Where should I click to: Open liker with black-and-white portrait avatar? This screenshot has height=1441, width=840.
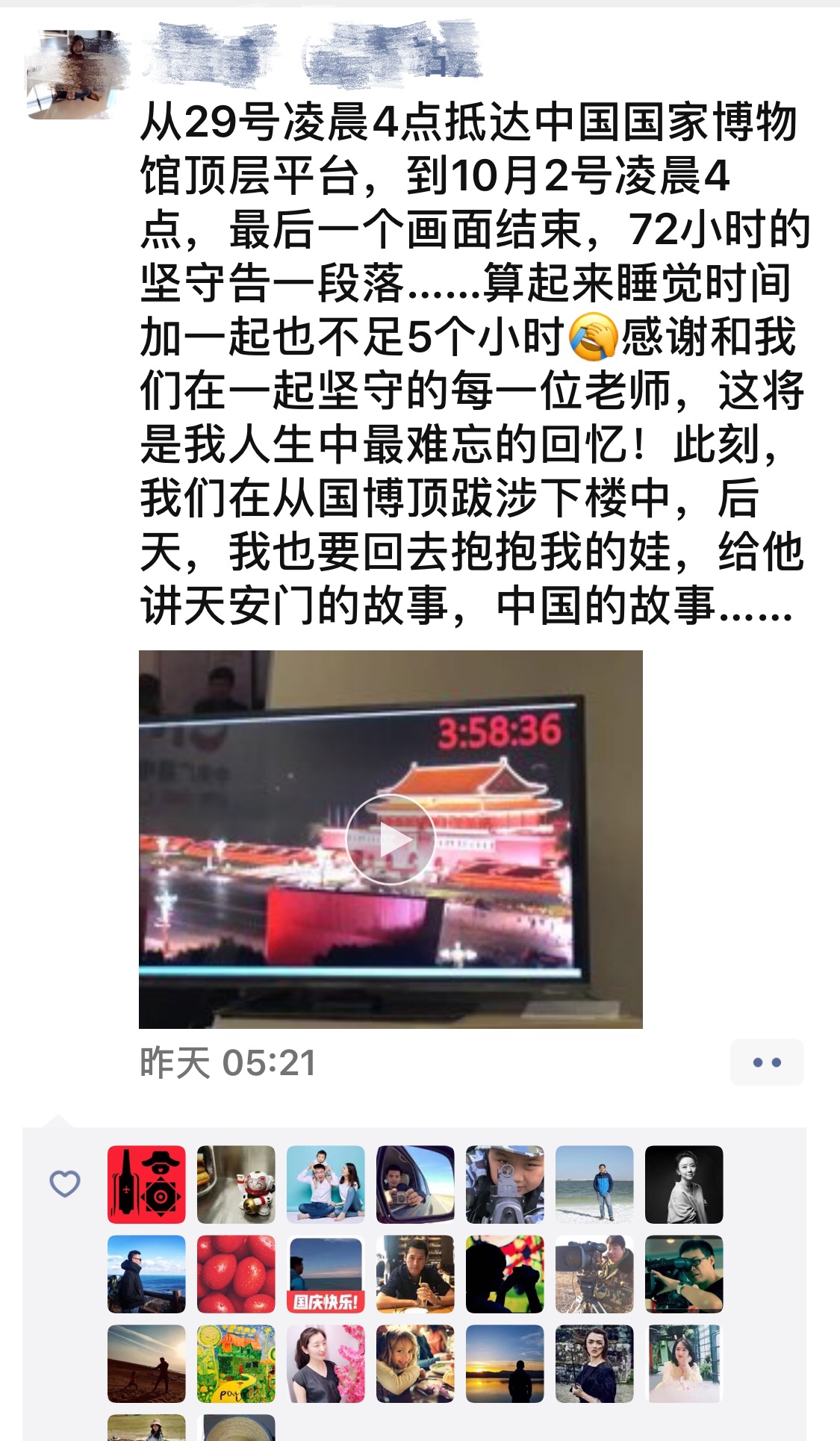coord(684,1184)
